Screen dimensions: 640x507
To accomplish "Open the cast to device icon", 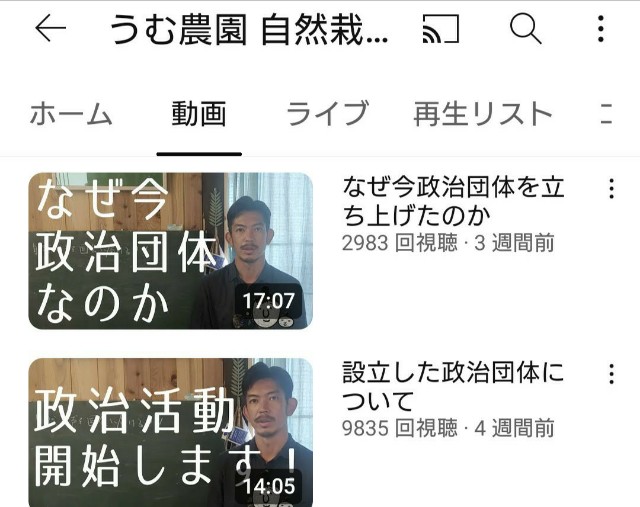I will pyautogui.click(x=441, y=29).
